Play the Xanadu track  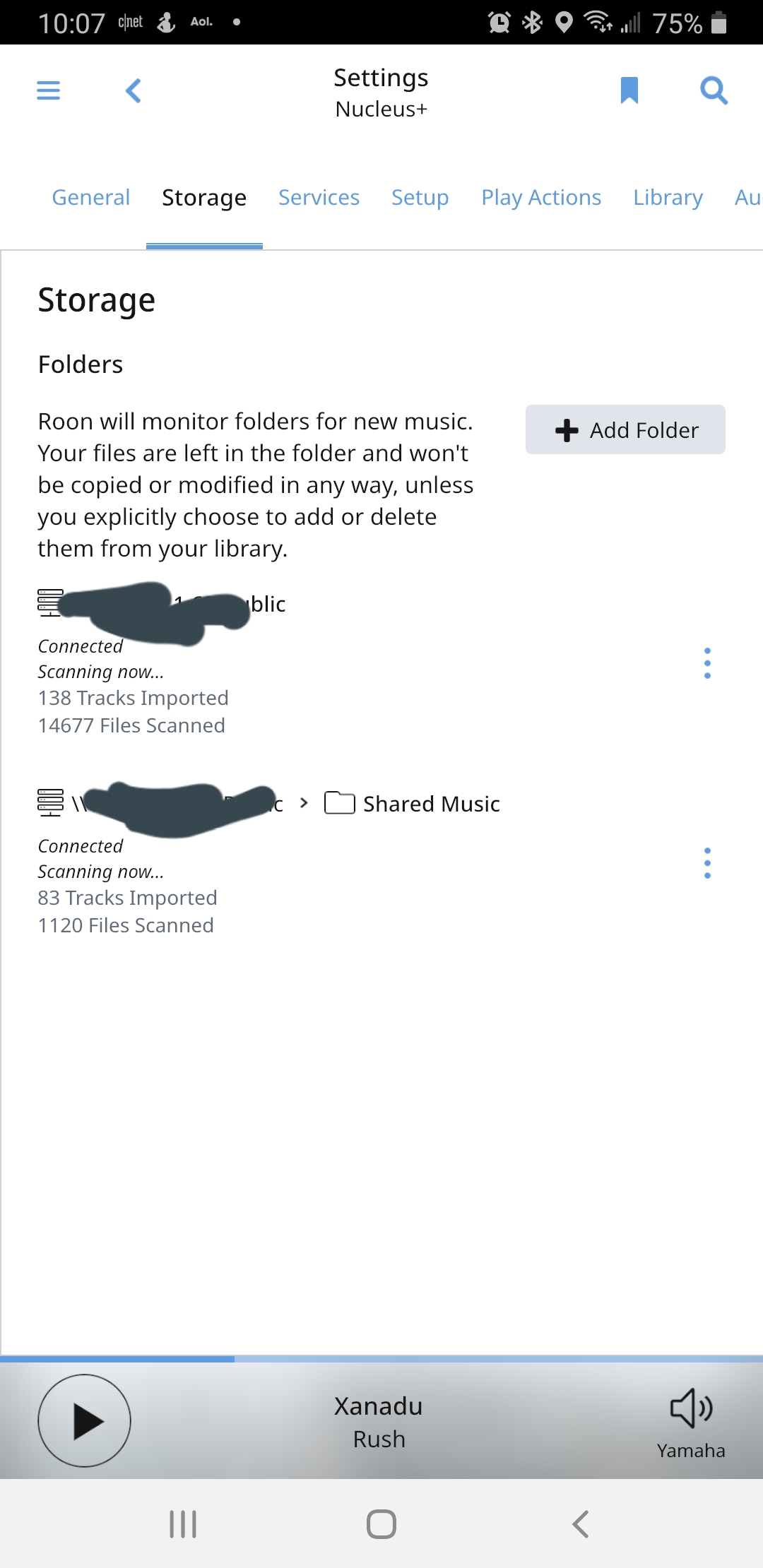(x=84, y=1420)
